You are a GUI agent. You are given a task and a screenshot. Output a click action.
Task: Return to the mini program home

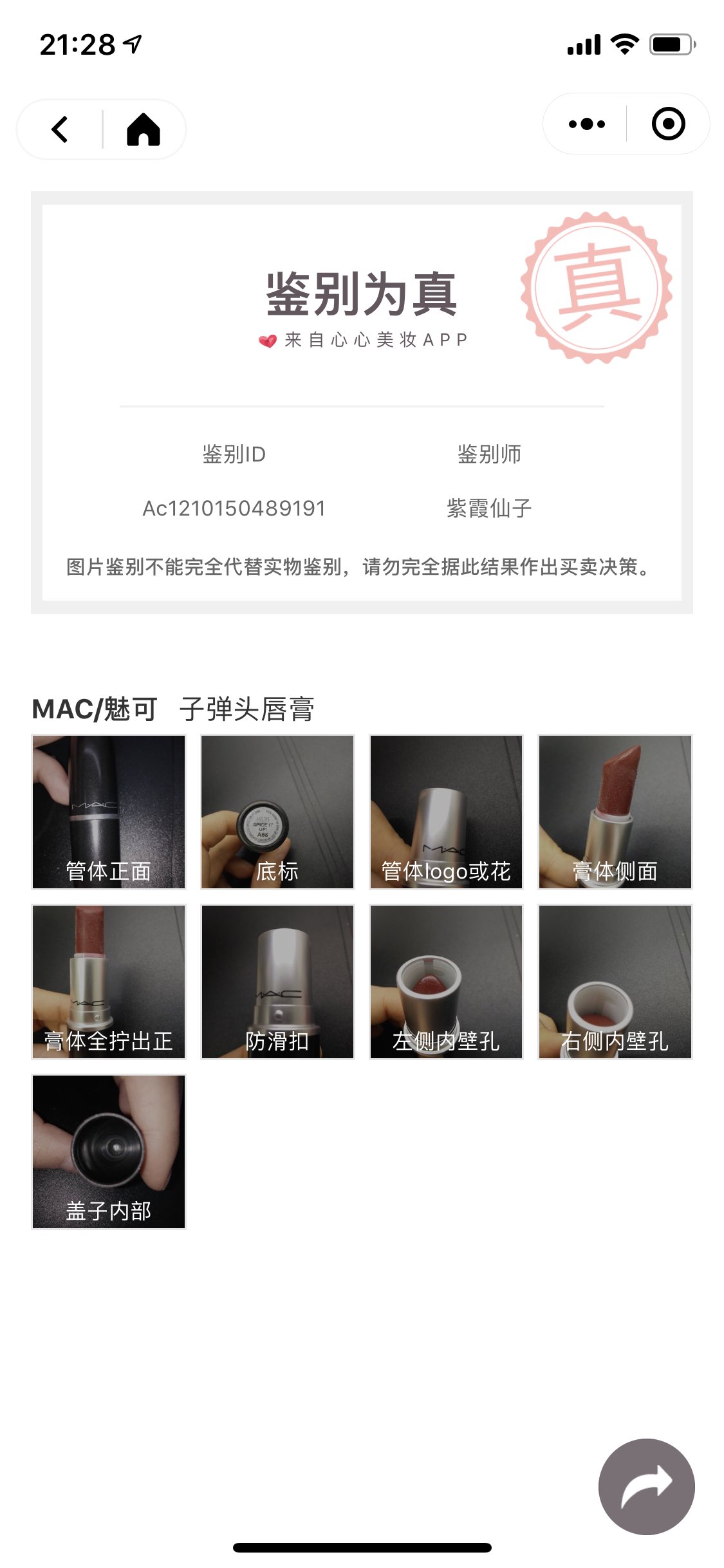click(144, 129)
